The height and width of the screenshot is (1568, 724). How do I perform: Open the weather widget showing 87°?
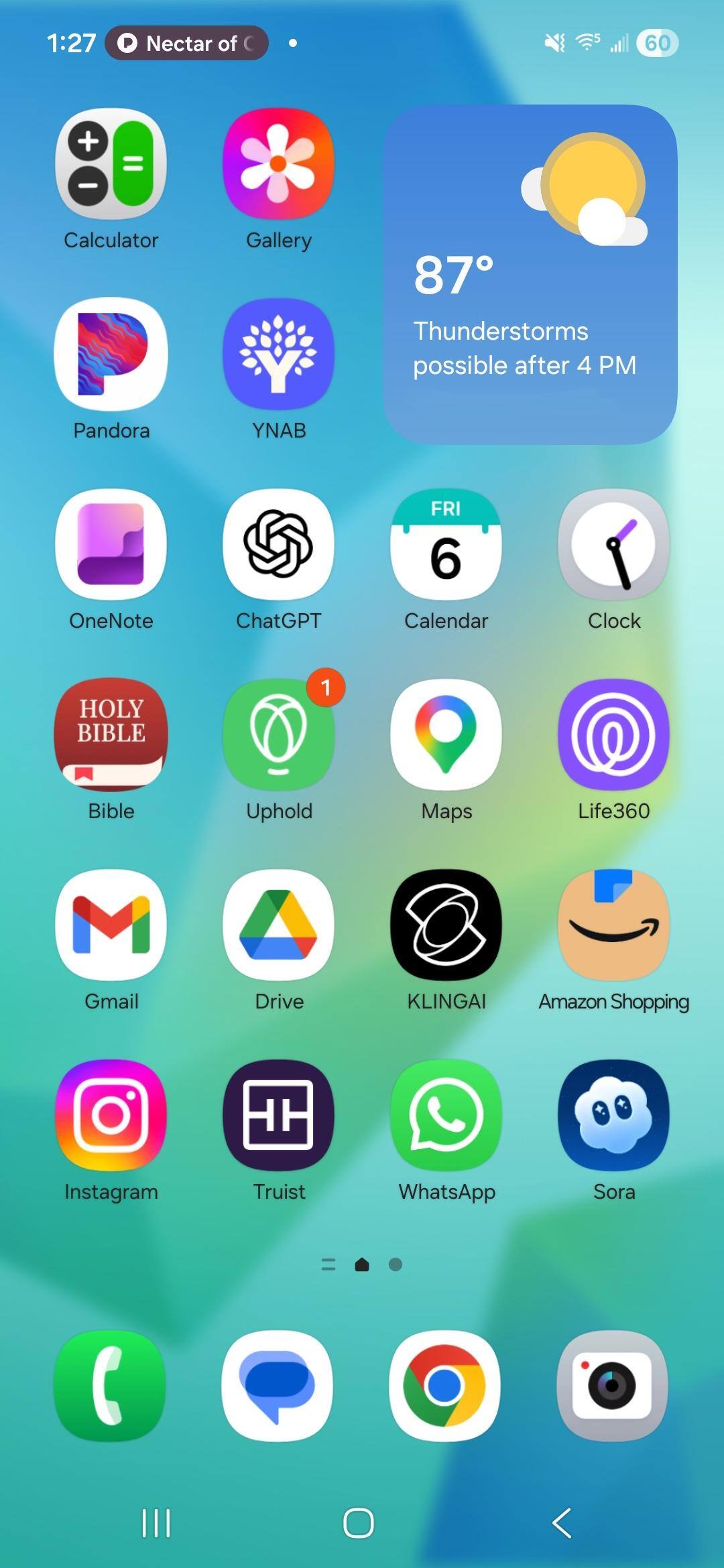click(x=530, y=275)
